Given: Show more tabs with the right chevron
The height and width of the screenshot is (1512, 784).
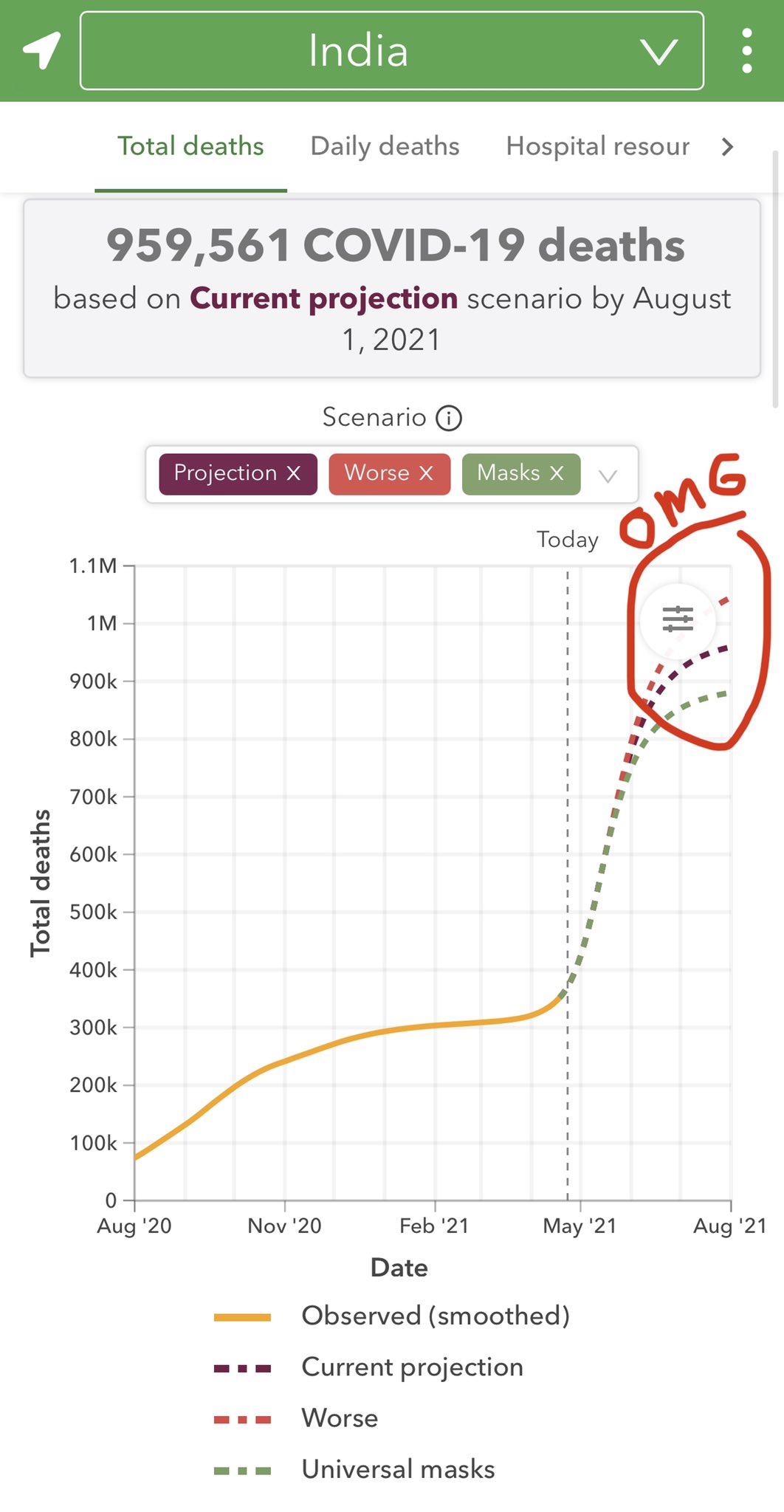Looking at the screenshot, I should click(728, 147).
